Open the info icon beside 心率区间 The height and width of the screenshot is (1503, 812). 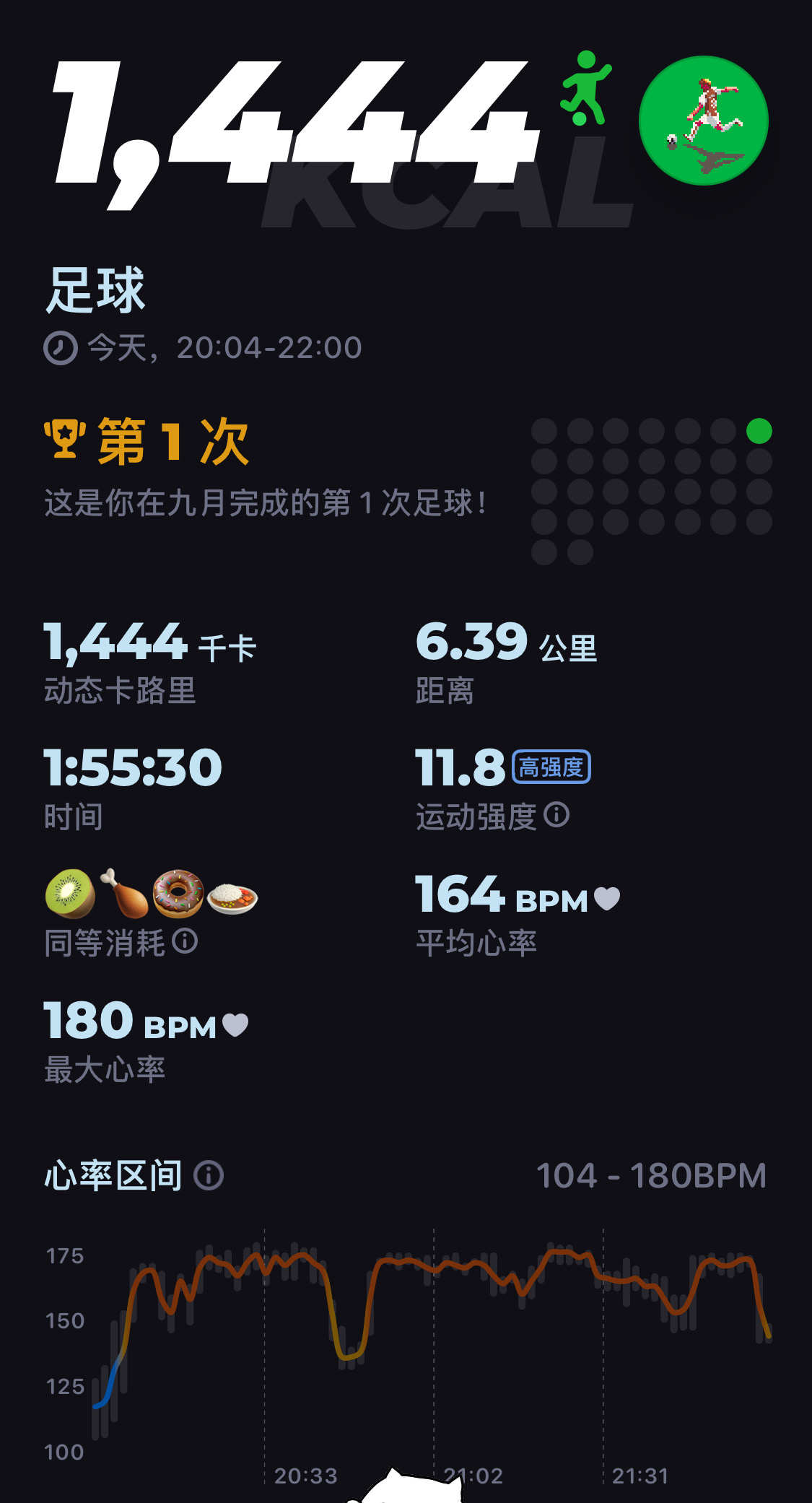pos(209,1175)
